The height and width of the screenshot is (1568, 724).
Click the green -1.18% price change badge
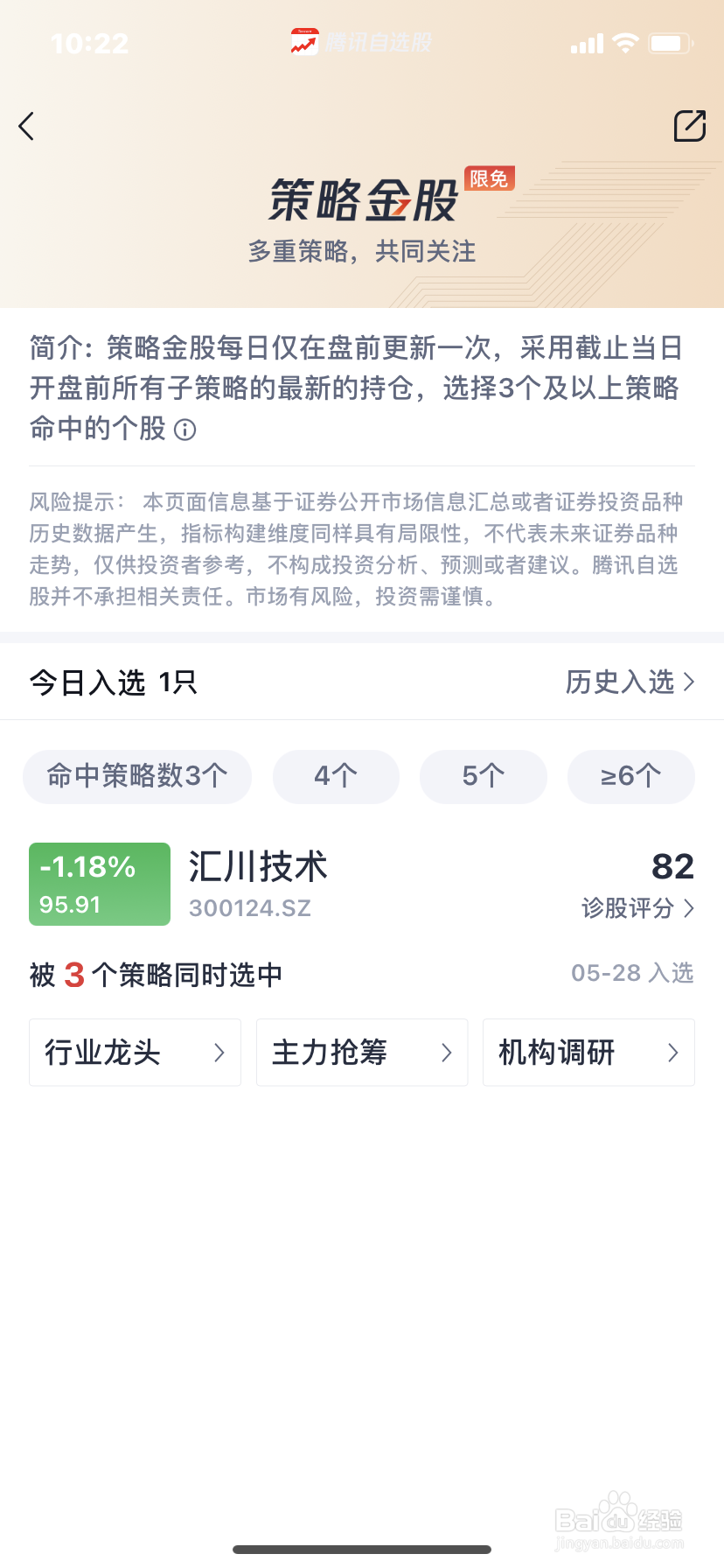pos(99,884)
